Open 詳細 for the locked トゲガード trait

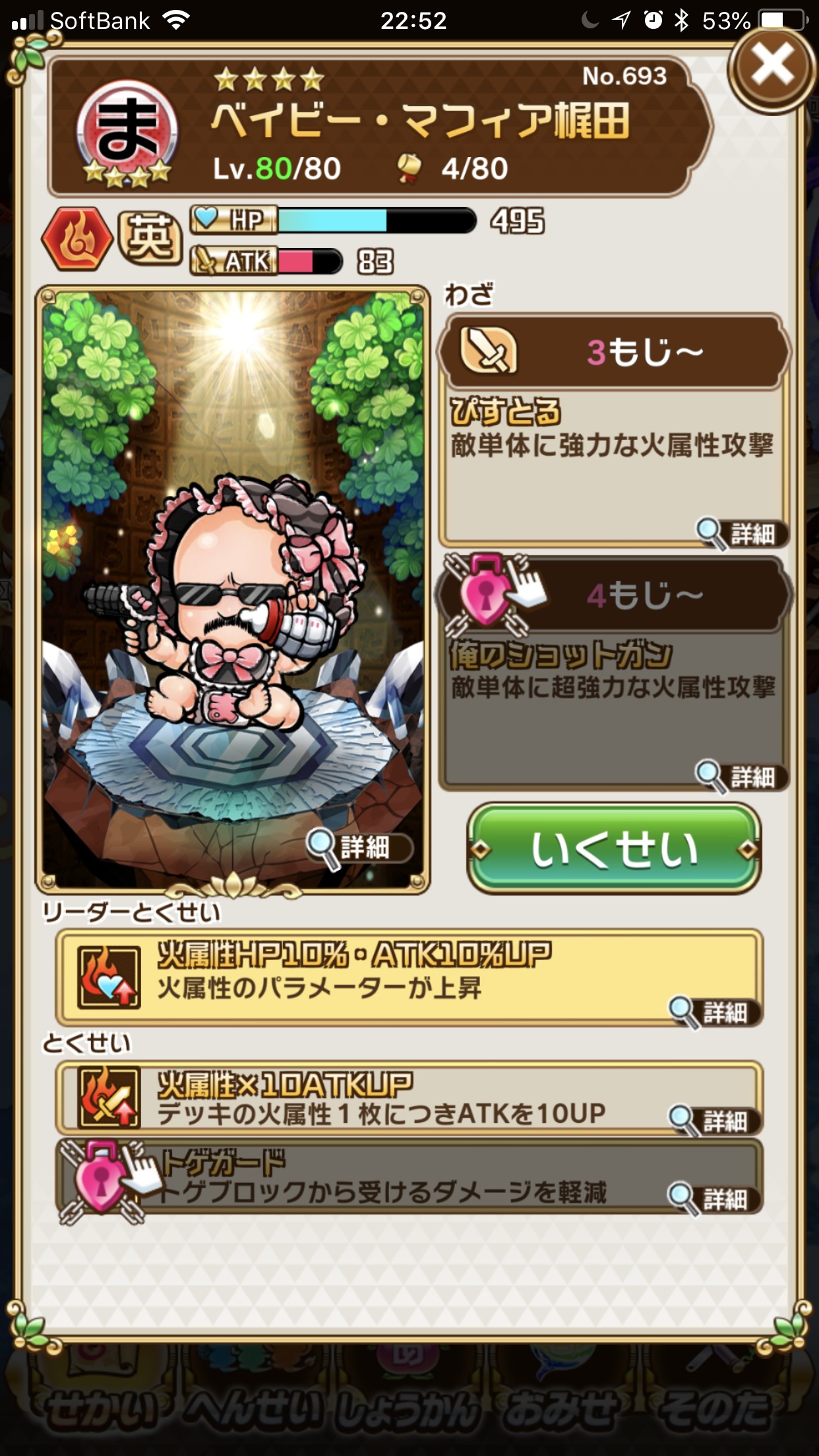click(x=717, y=1199)
